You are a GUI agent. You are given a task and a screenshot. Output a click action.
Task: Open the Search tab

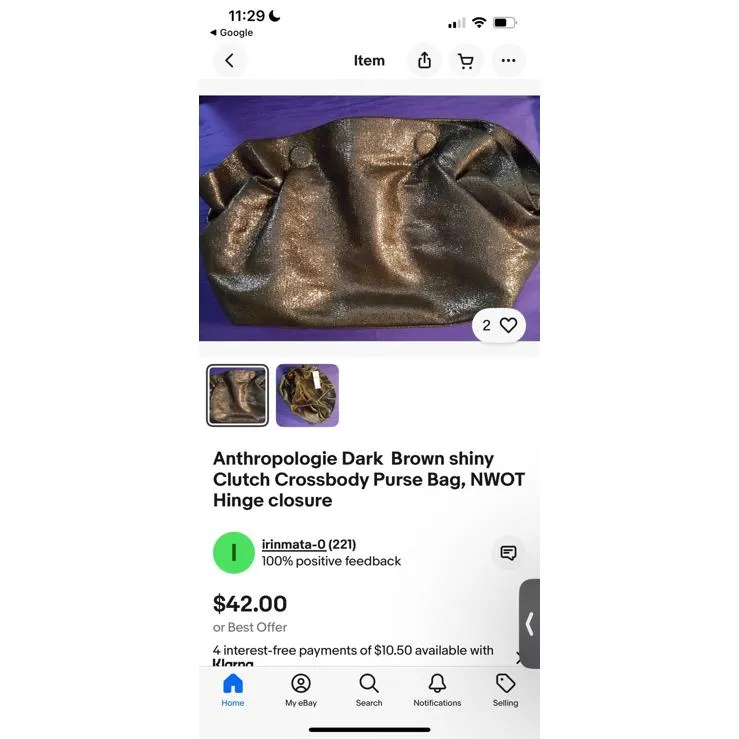click(369, 690)
